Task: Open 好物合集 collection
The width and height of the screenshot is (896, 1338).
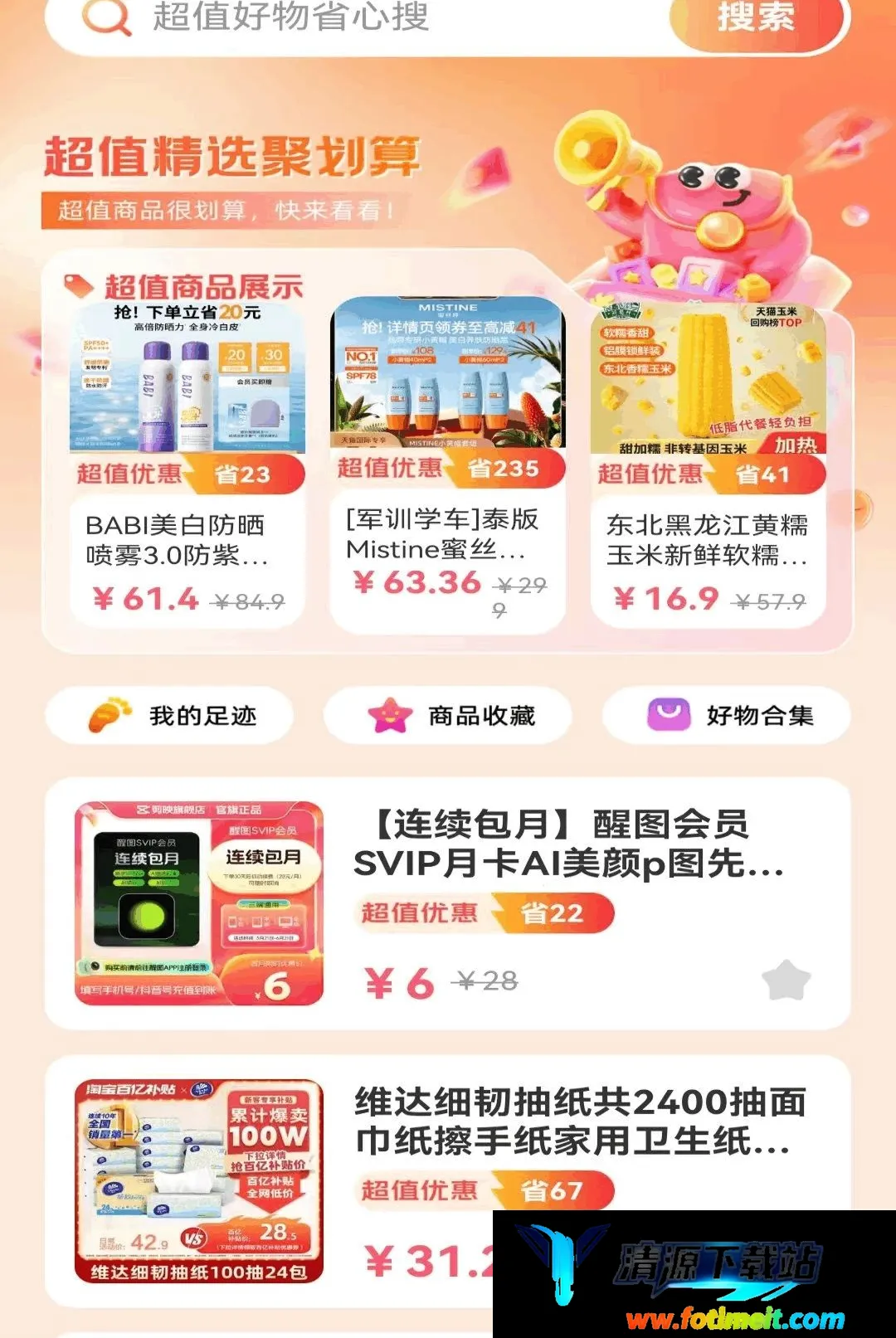Action: [727, 715]
